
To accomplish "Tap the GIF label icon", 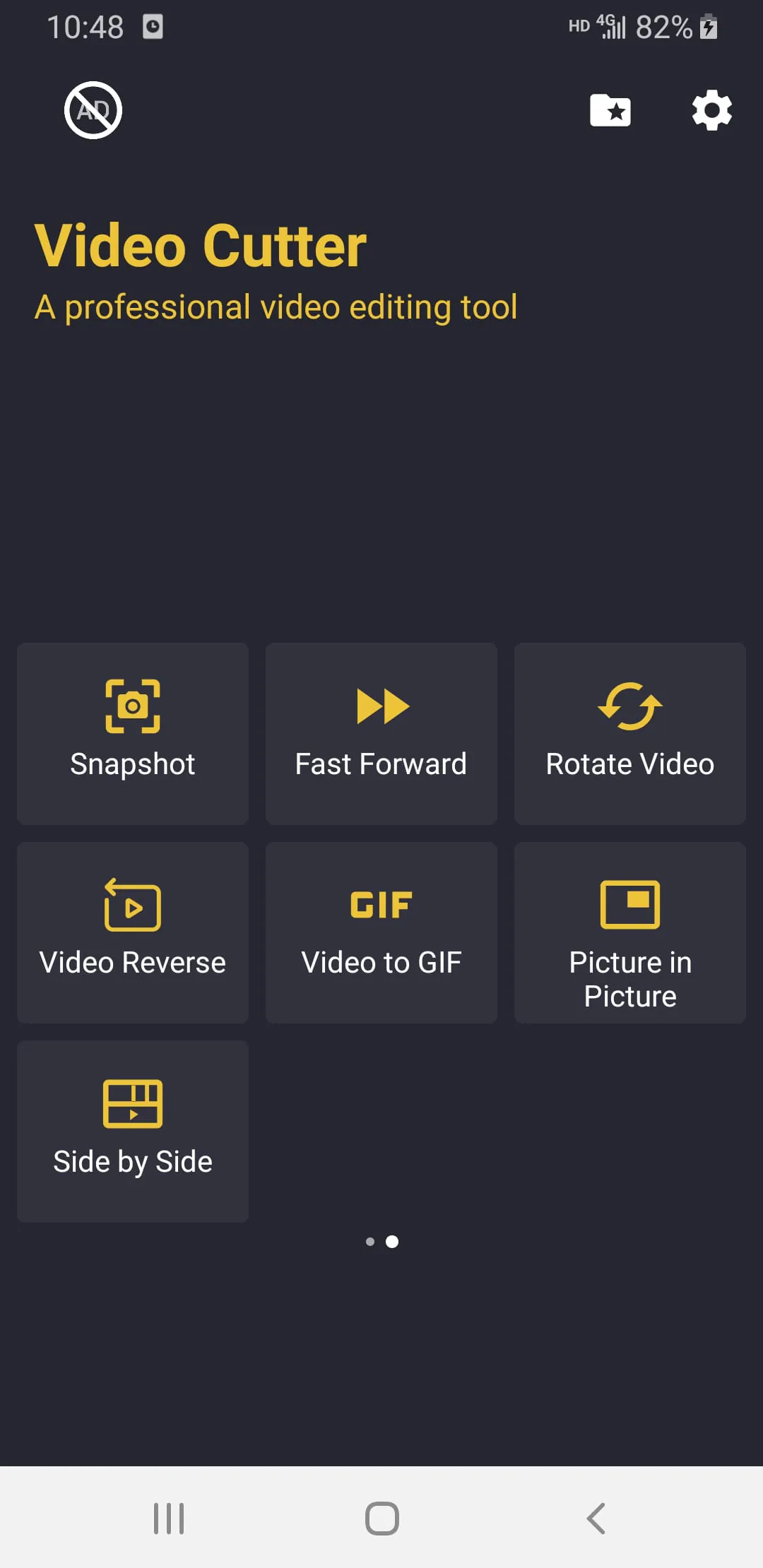I will pos(381,903).
